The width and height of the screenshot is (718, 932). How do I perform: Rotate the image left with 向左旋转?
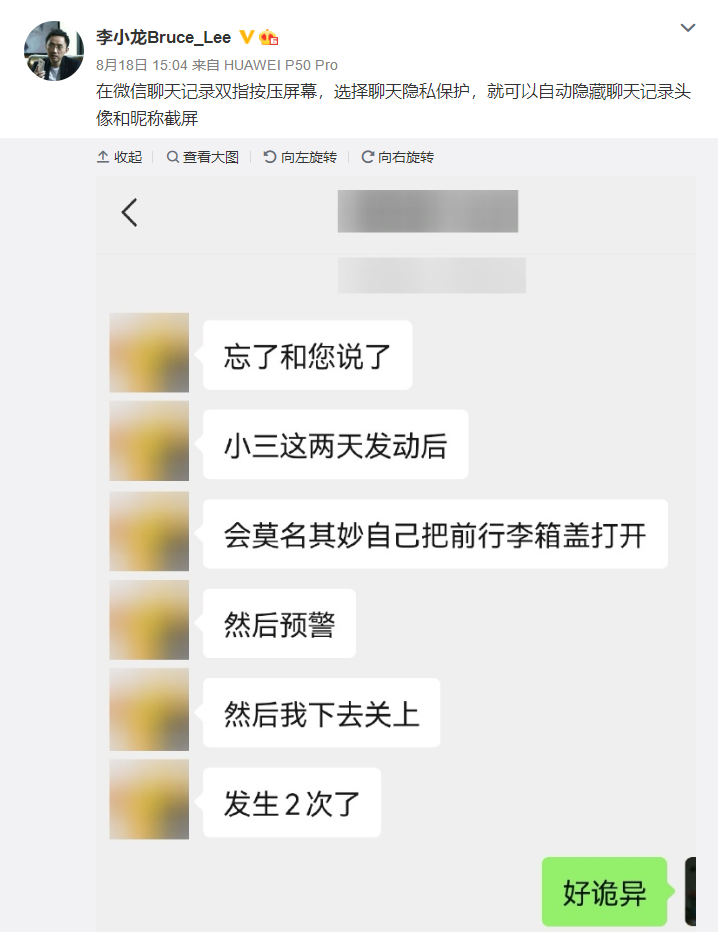click(300, 157)
